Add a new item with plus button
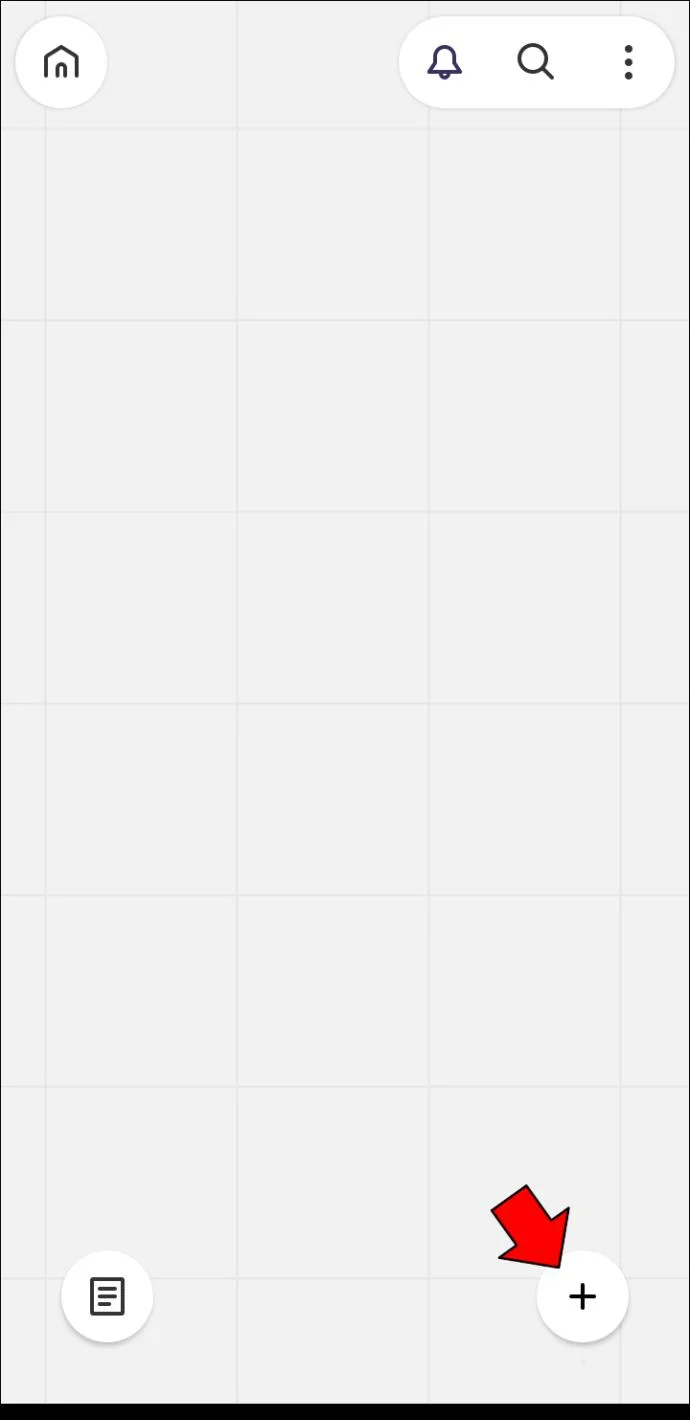The height and width of the screenshot is (1420, 690). pos(582,1297)
